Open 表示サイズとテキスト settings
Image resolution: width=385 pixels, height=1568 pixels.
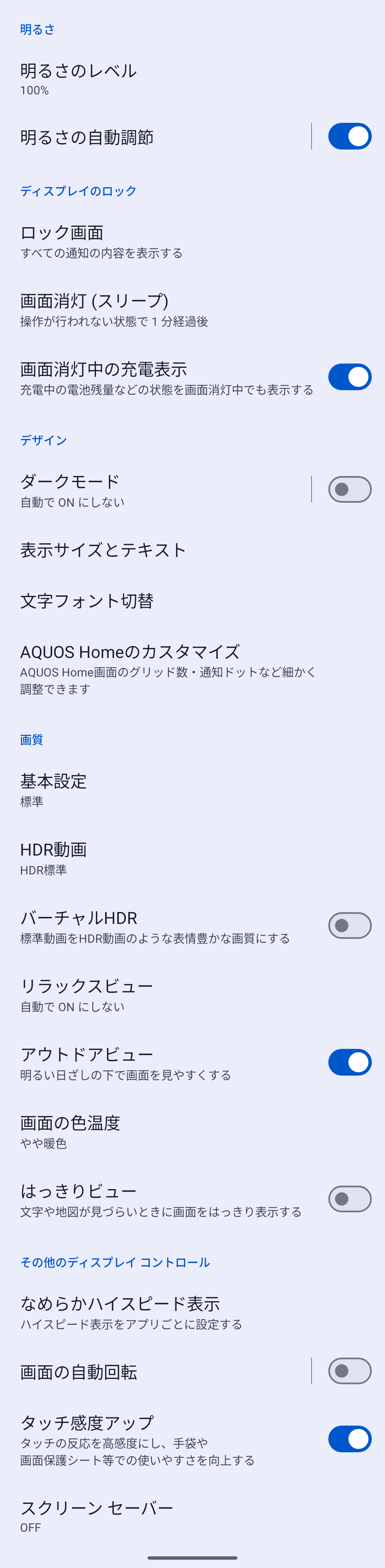103,550
